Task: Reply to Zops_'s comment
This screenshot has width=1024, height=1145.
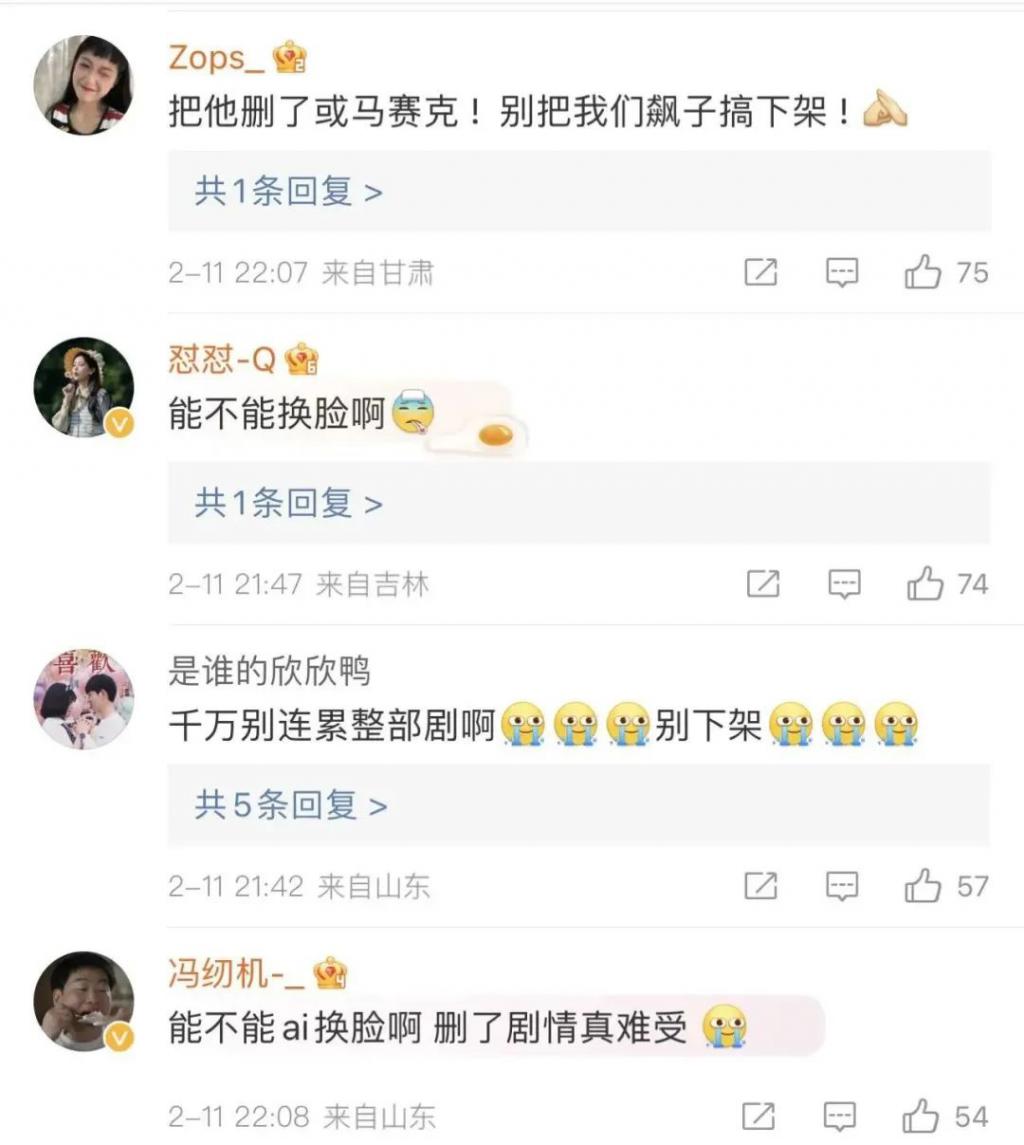Action: tap(842, 272)
